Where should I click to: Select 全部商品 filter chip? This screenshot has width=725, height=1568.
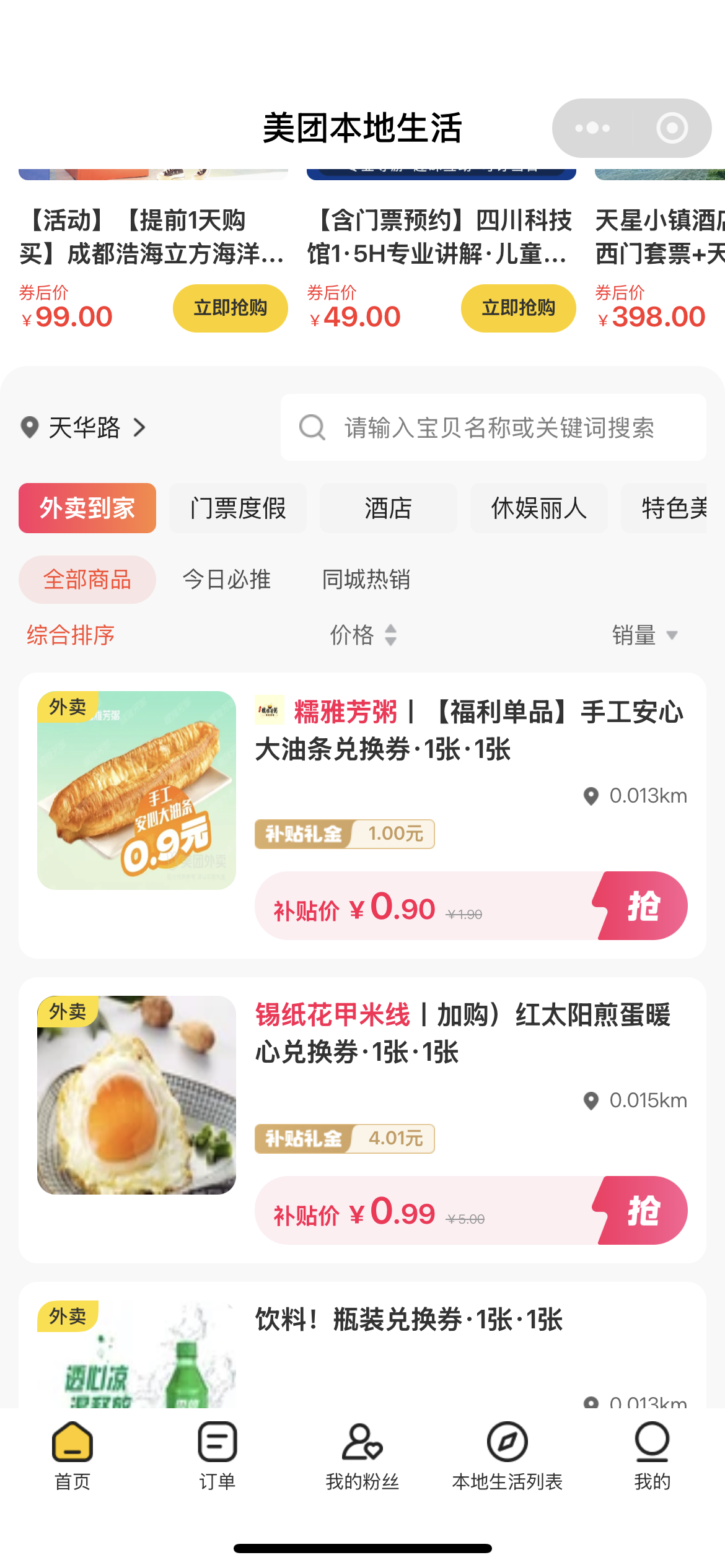[x=87, y=580]
